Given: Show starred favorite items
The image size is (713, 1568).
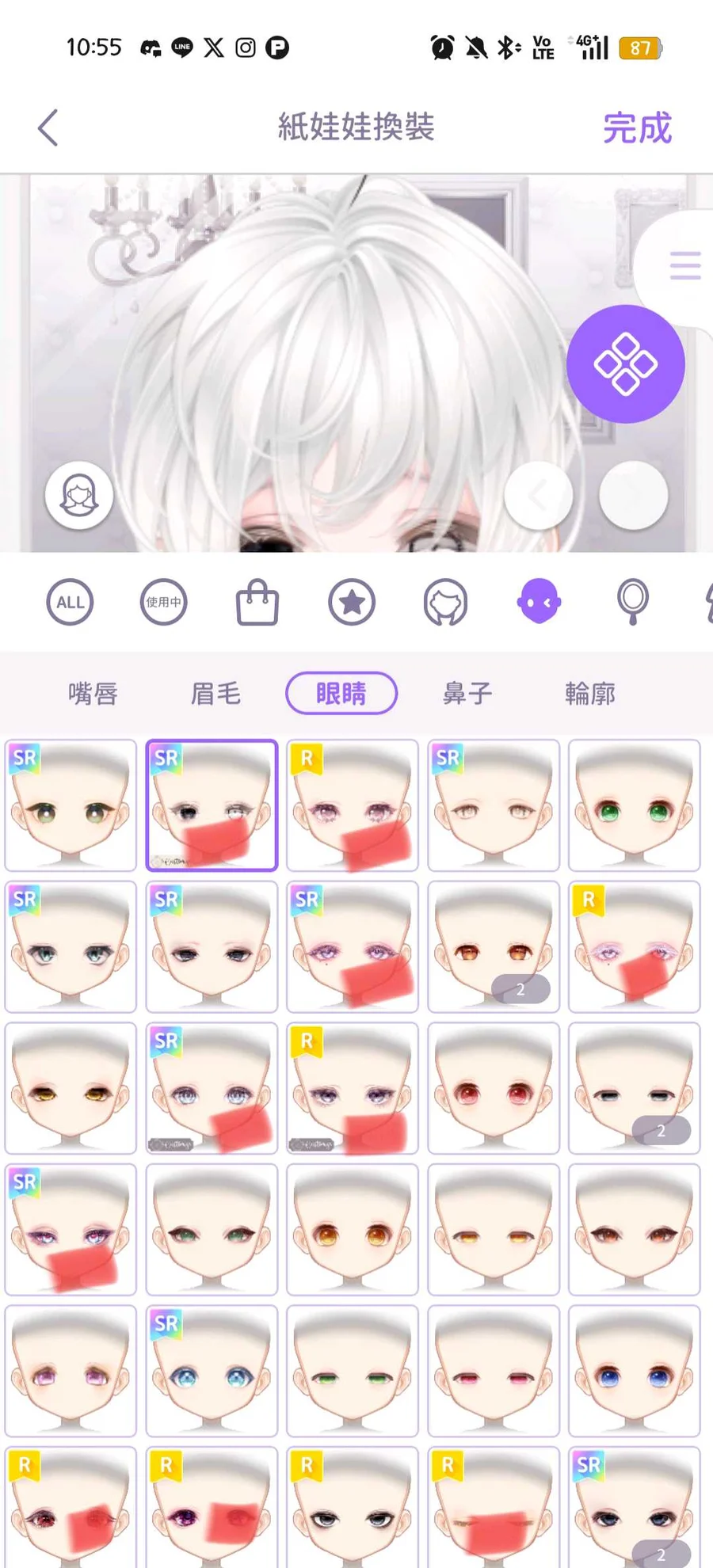Looking at the screenshot, I should click(352, 602).
